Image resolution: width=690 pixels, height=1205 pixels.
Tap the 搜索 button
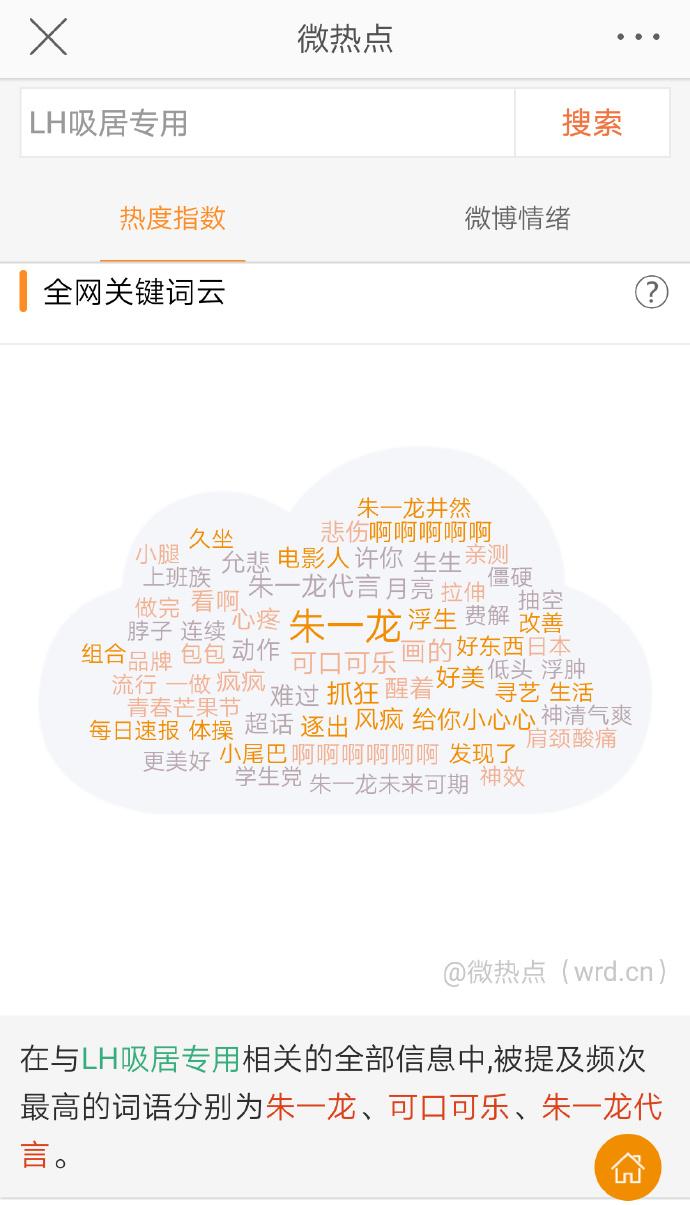[x=592, y=123]
